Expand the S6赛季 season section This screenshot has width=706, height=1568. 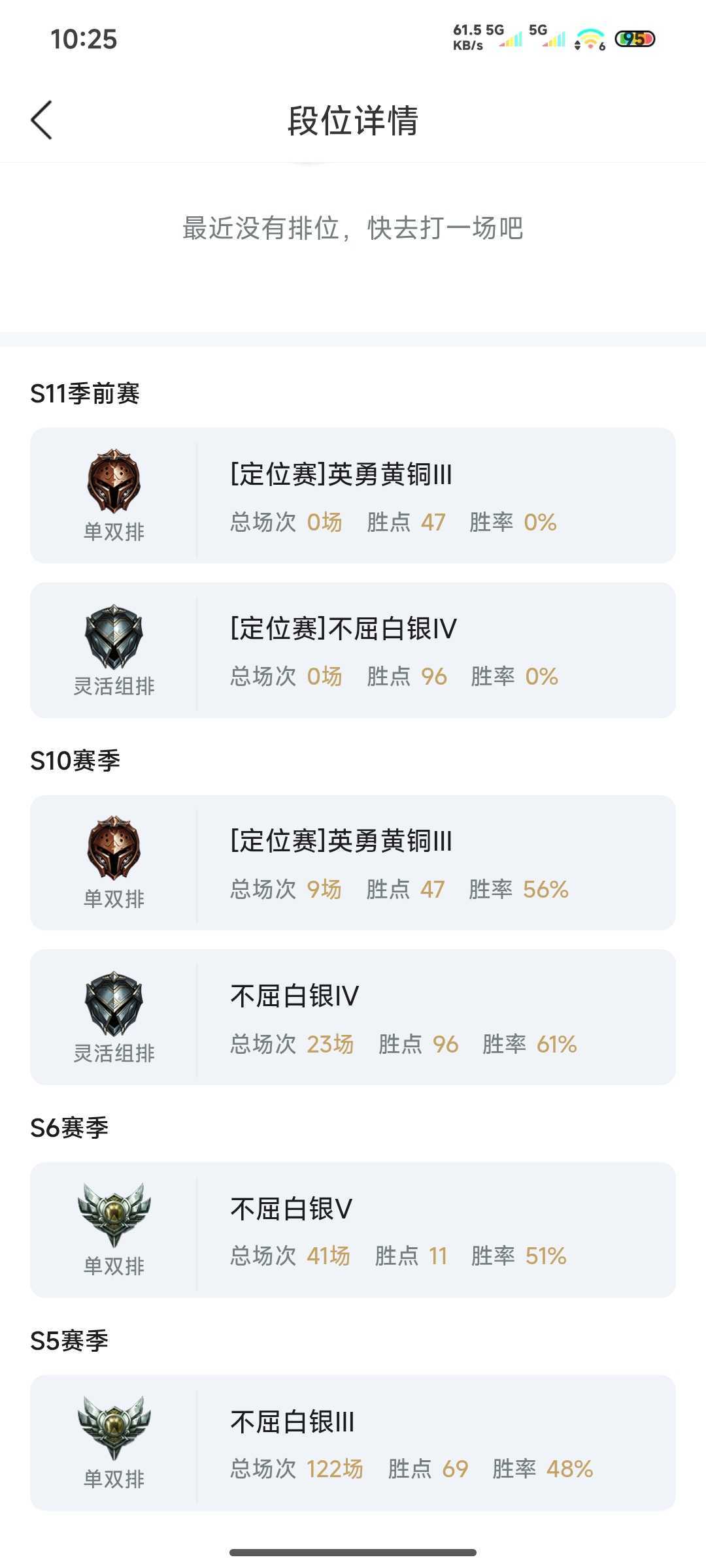[x=67, y=1125]
